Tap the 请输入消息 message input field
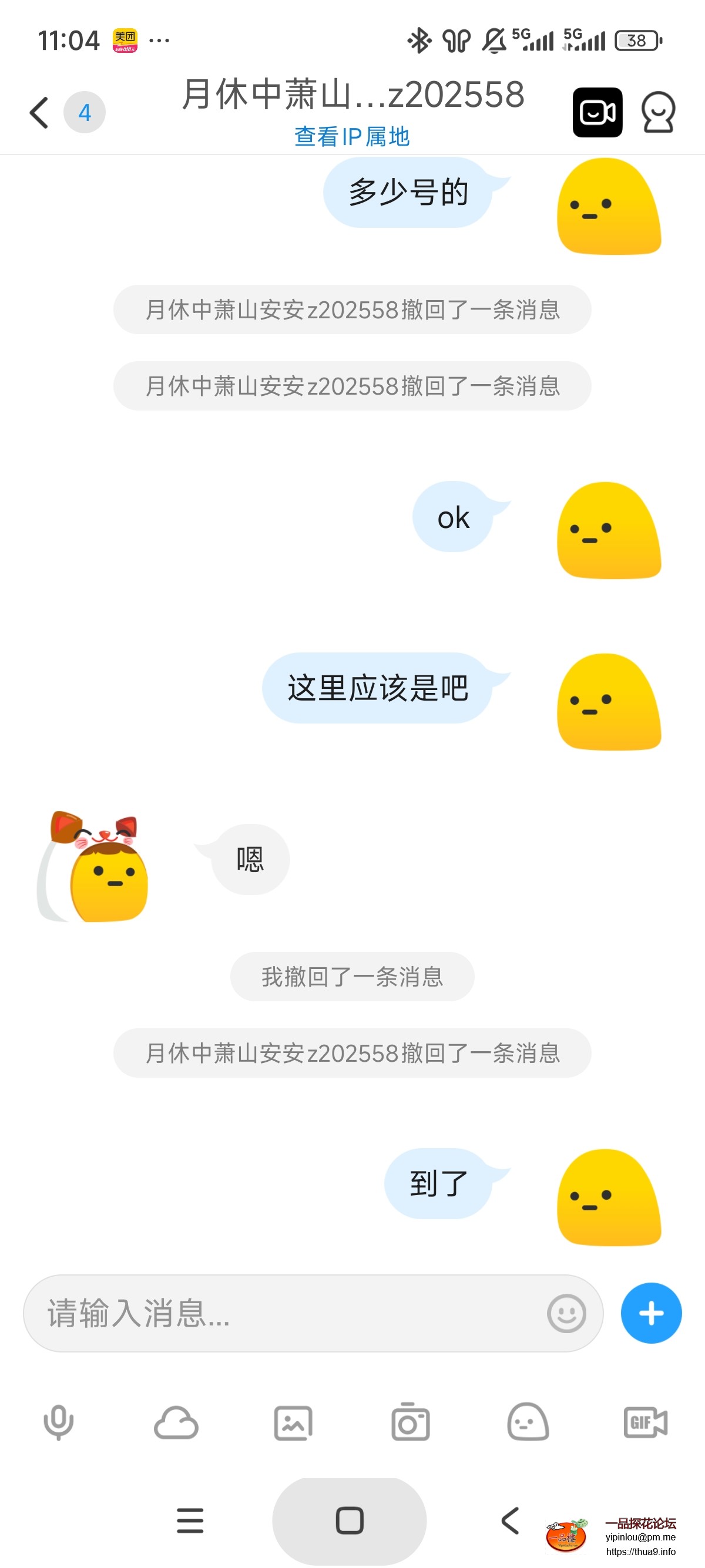The height and width of the screenshot is (1568, 705). coord(244,1314)
